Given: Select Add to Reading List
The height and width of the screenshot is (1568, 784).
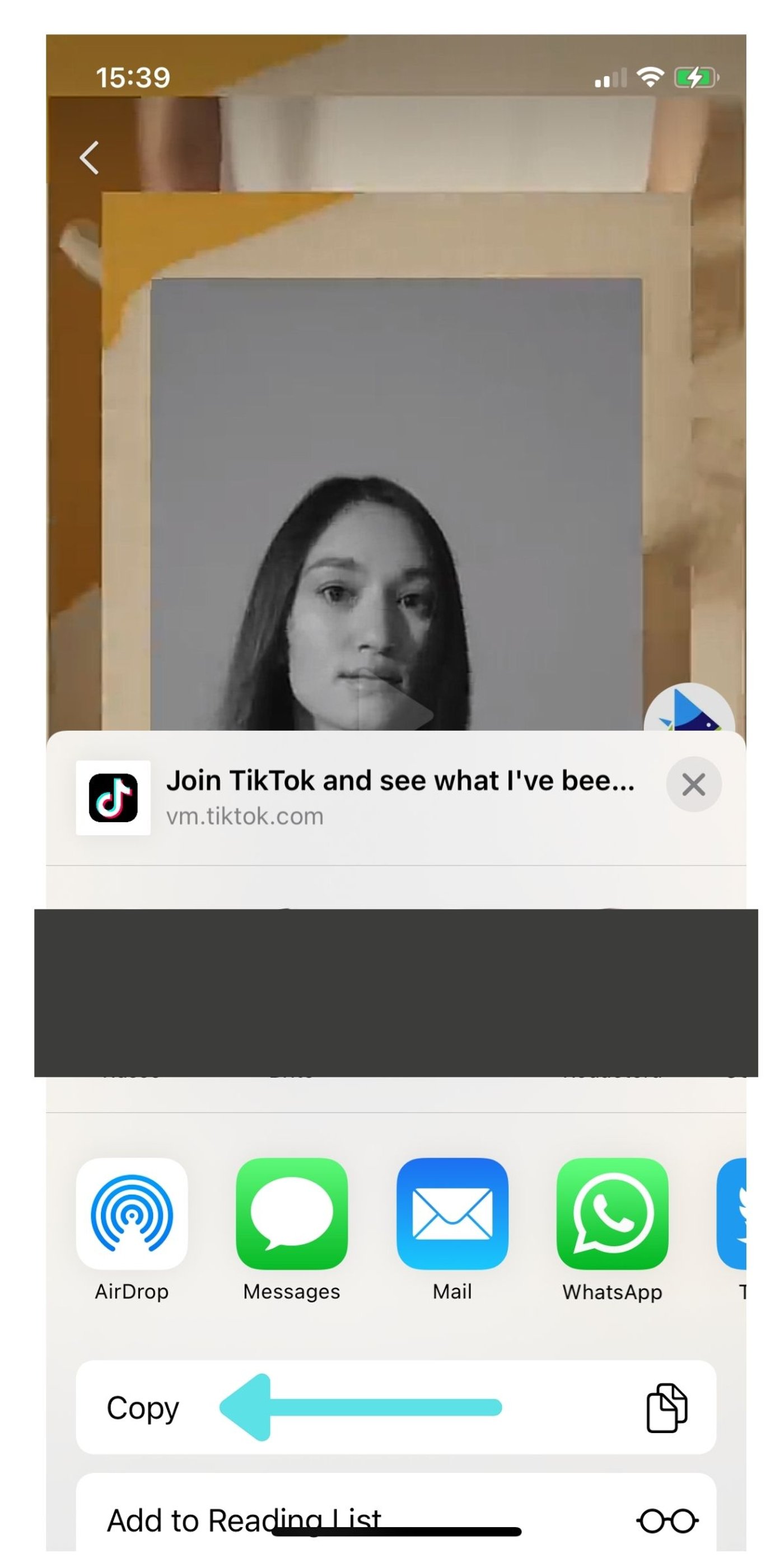Looking at the screenshot, I should click(396, 1518).
